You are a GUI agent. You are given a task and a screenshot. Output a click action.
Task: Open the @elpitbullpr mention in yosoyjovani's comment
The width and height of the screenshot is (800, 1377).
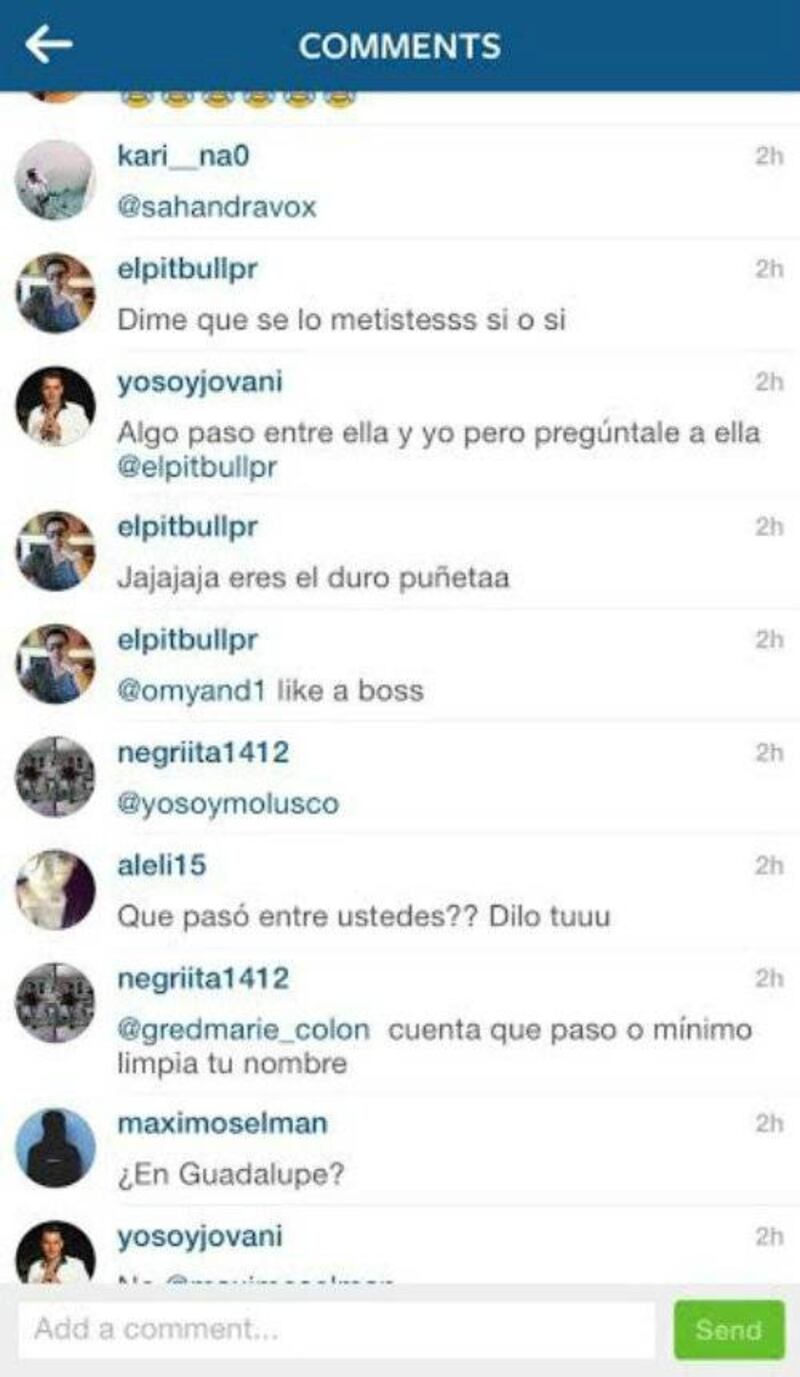point(197,466)
